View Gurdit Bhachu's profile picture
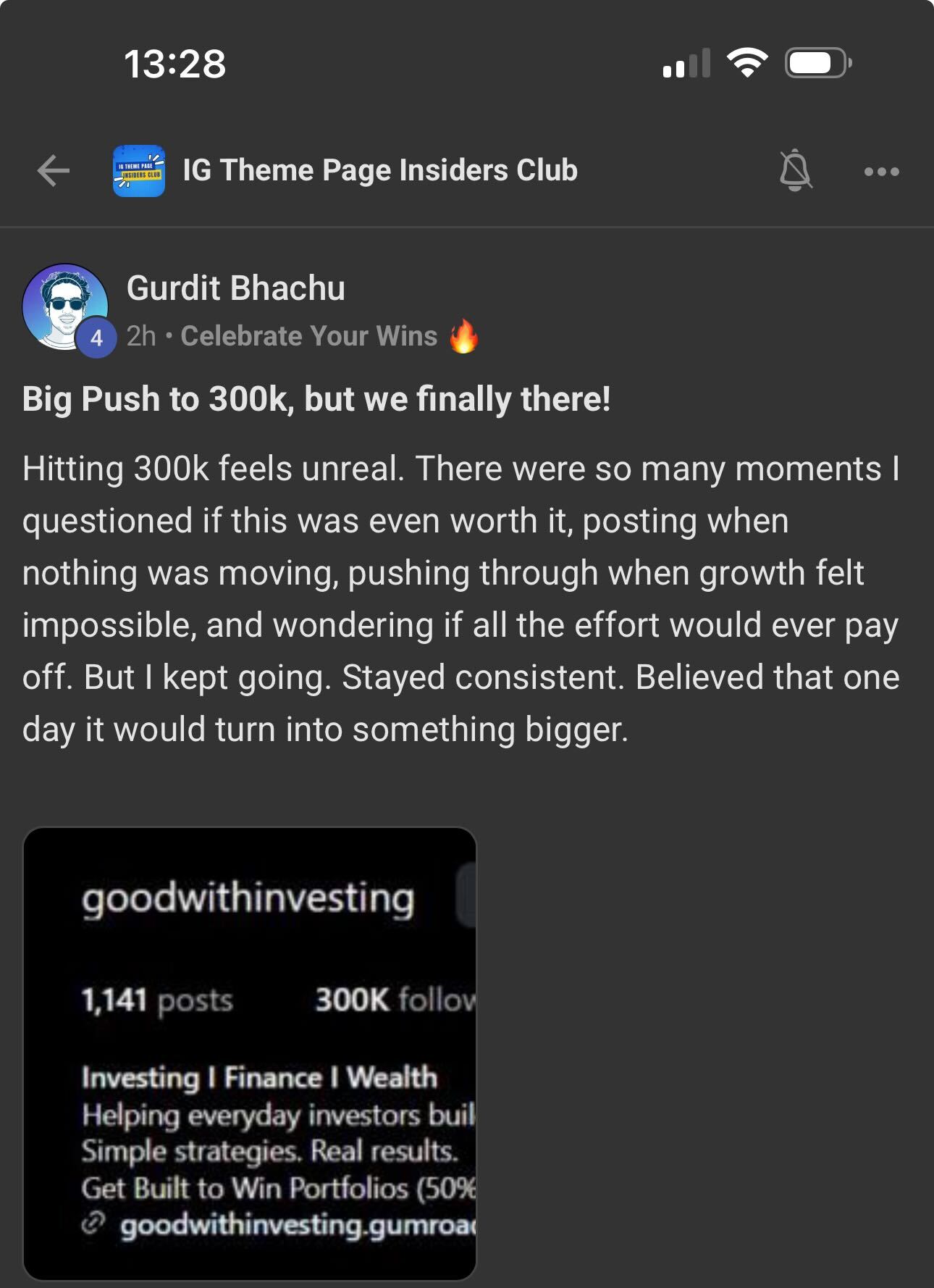This screenshot has height=1288, width=934. [65, 307]
